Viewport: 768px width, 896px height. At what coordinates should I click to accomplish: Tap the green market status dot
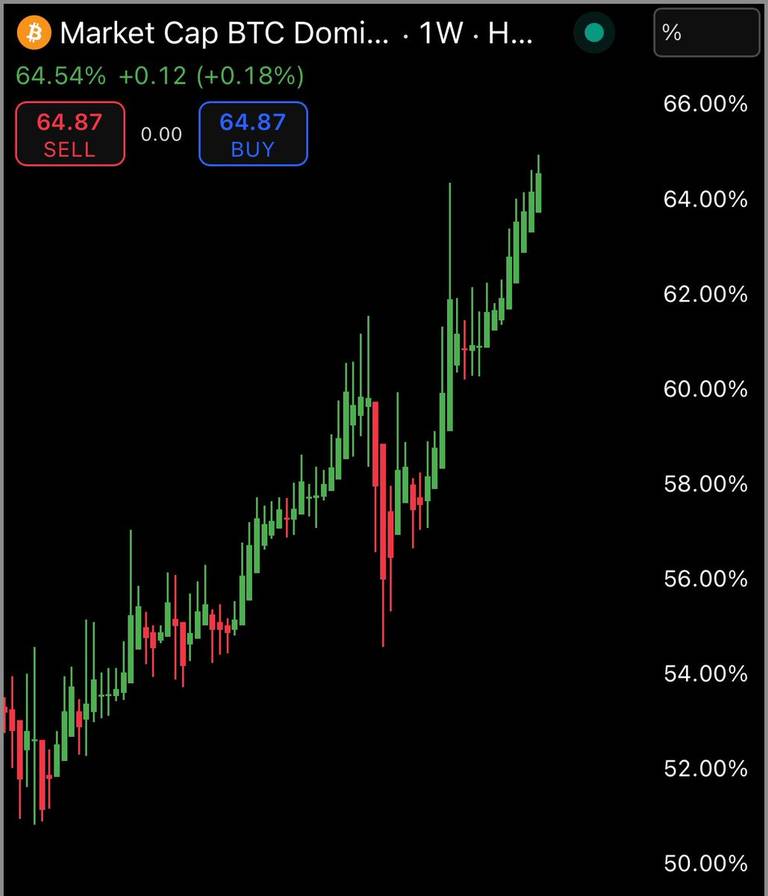click(x=594, y=33)
